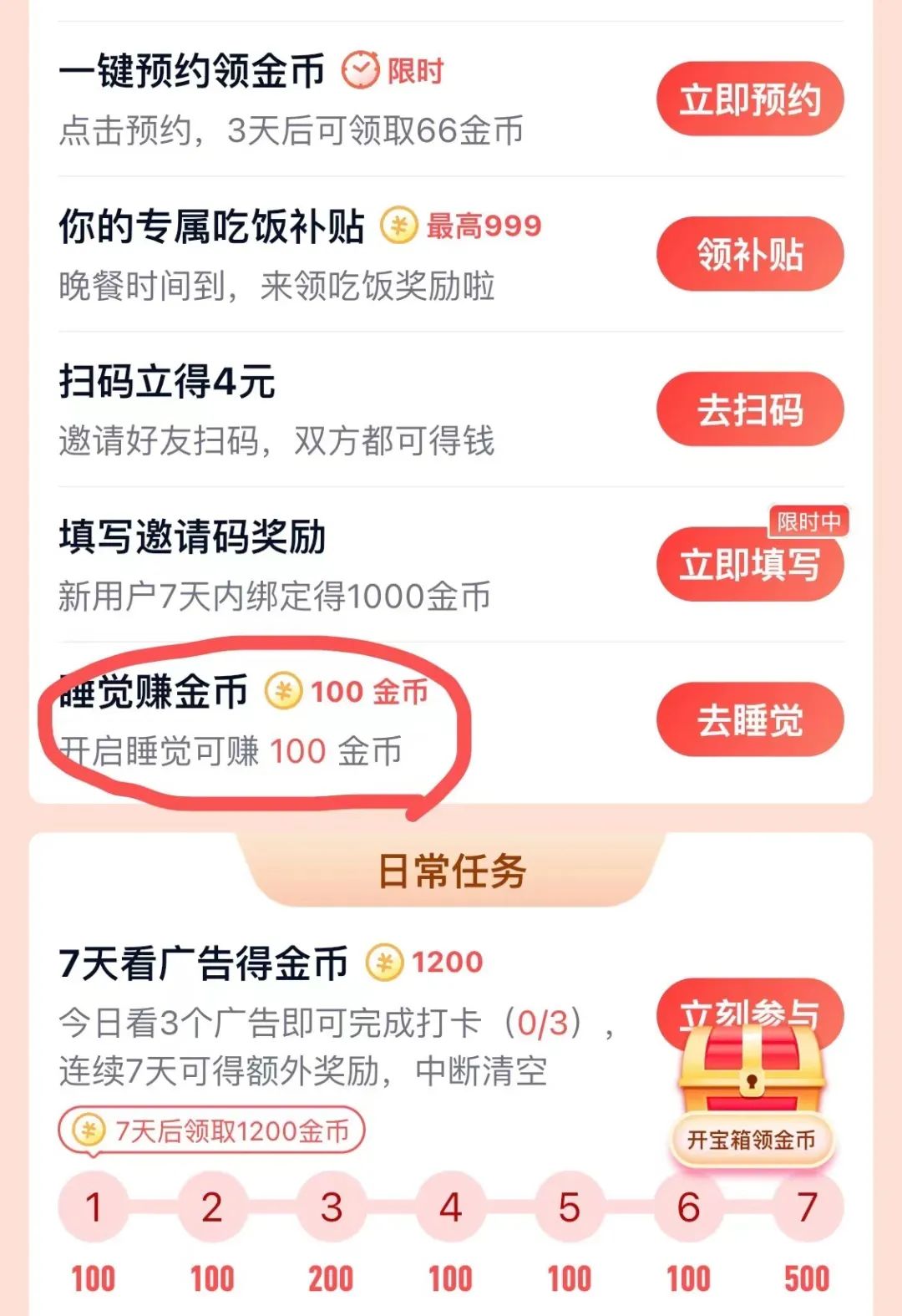Viewport: 902px width, 1316px height.
Task: Click the coin icon beside 100 金币
Action: tap(282, 692)
